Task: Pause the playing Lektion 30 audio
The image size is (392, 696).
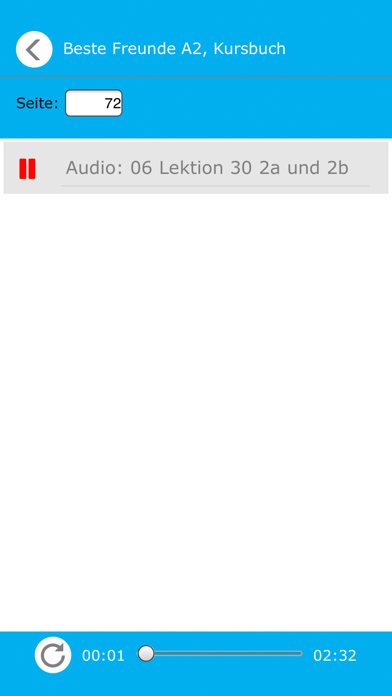Action: [27, 169]
